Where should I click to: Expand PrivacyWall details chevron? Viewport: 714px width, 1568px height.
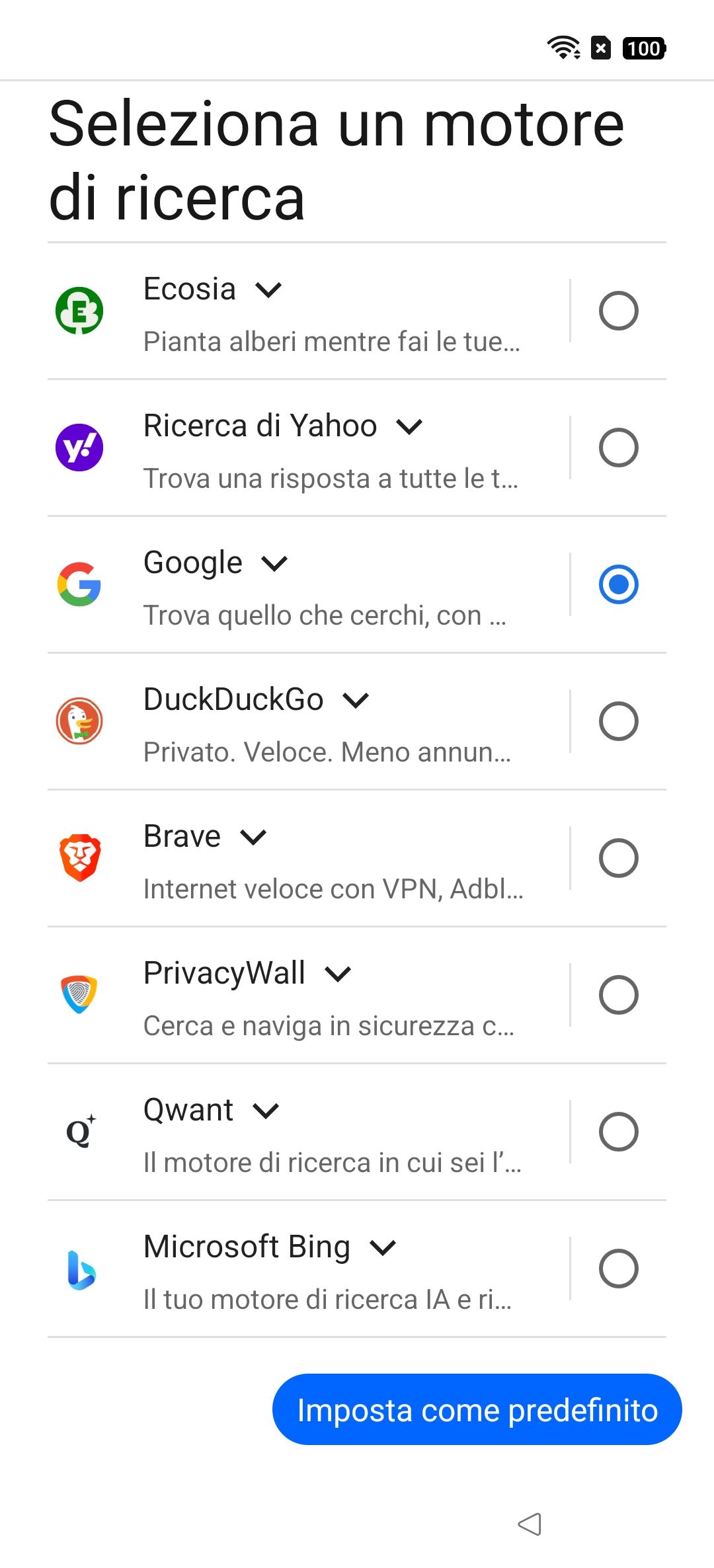tap(338, 974)
